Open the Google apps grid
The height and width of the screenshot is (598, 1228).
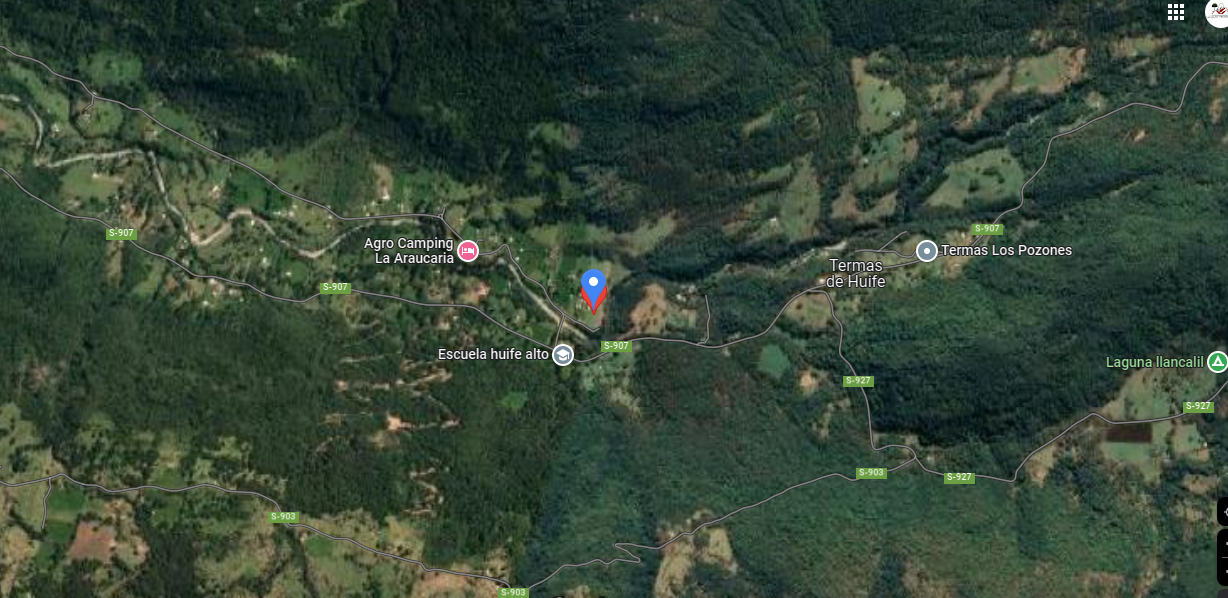click(1176, 12)
